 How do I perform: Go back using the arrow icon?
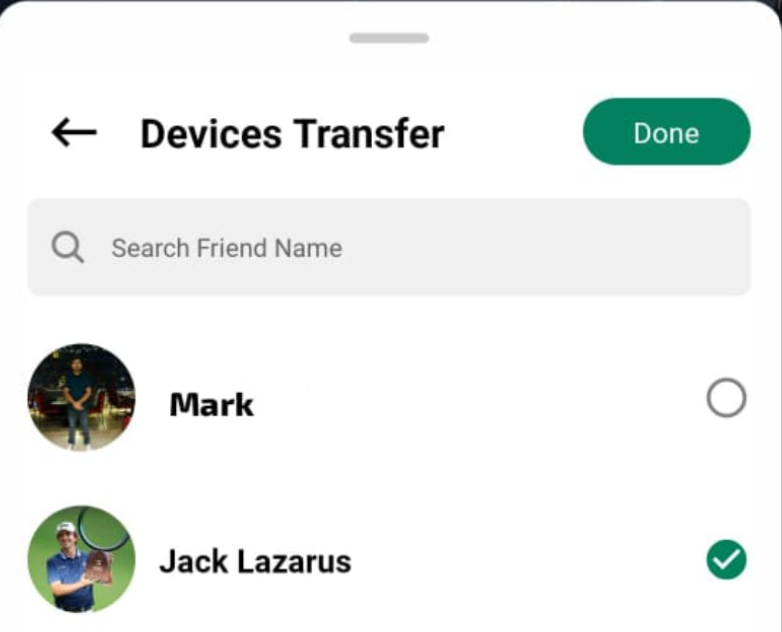point(74,132)
